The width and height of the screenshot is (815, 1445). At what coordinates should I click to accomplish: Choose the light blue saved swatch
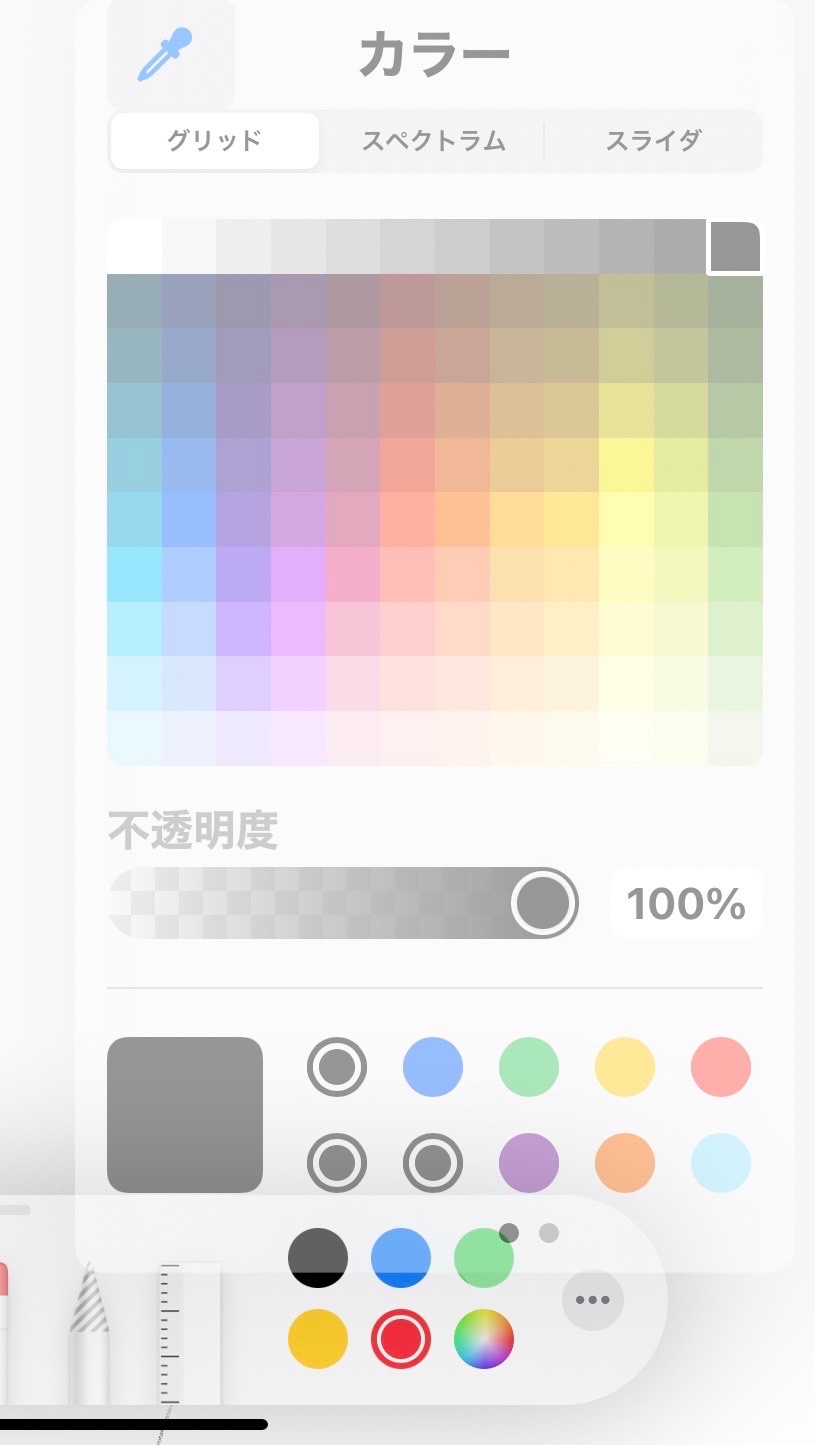click(433, 1067)
